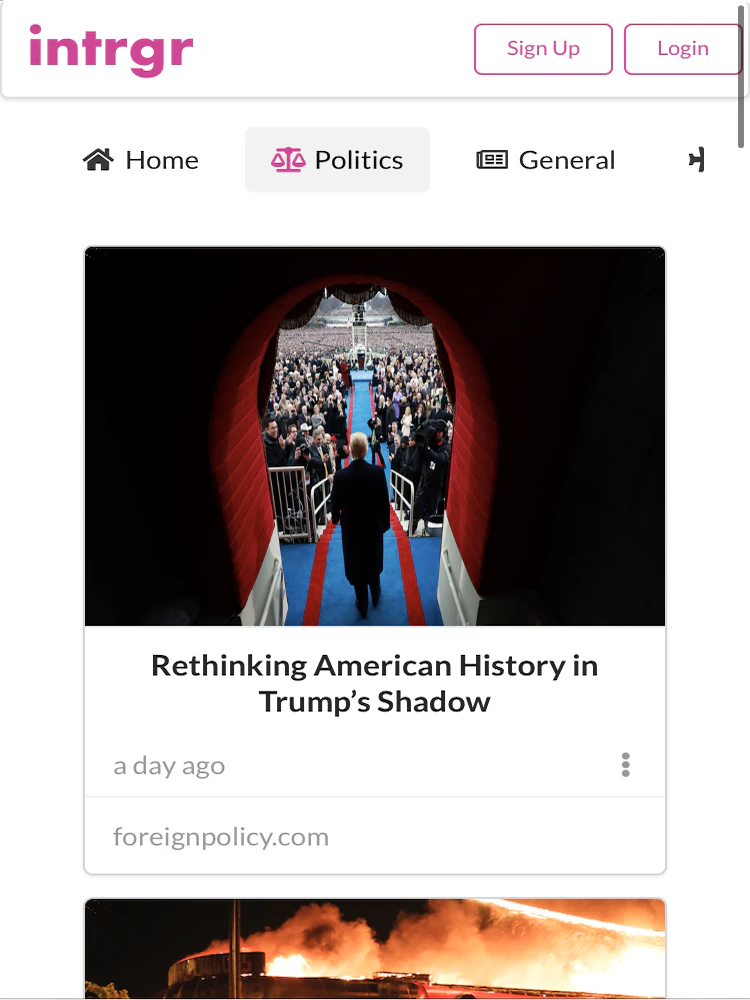The image size is (750, 1000).
Task: Tap the Login button
Action: pos(682,49)
